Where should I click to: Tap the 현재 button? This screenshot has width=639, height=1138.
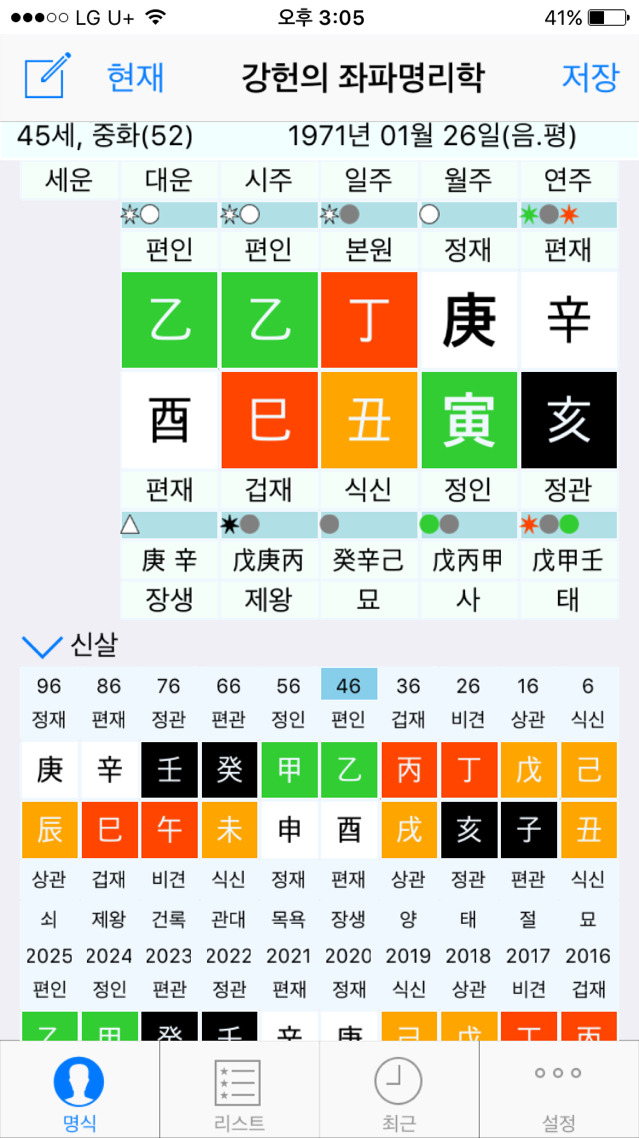(x=135, y=77)
